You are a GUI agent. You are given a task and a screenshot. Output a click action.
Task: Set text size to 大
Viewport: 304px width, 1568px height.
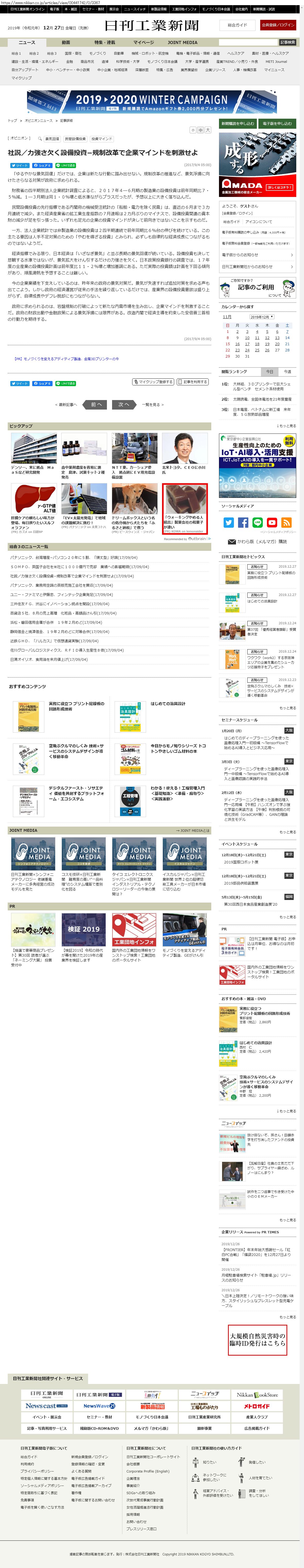pyautogui.click(x=208, y=130)
